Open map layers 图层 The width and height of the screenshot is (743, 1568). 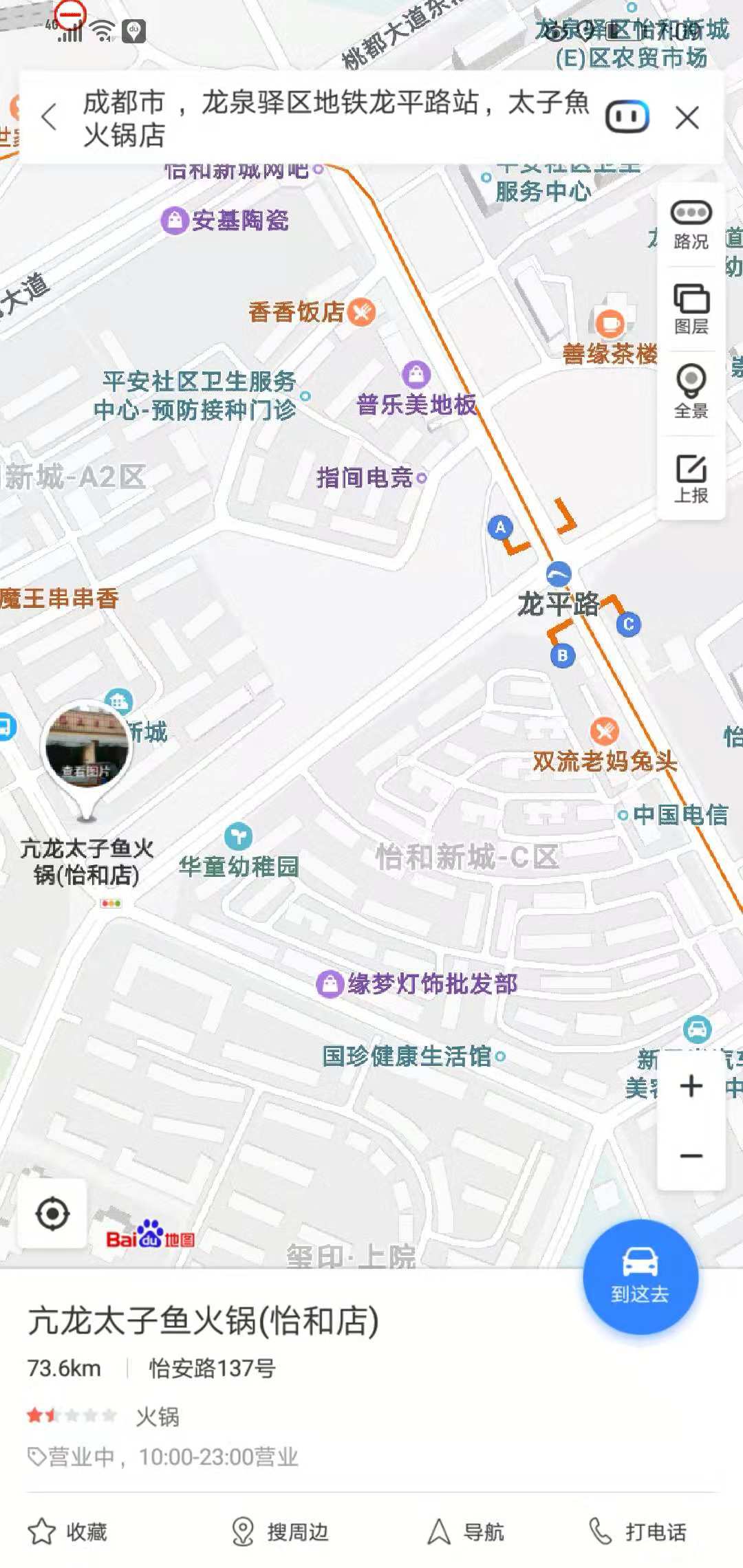tap(691, 309)
